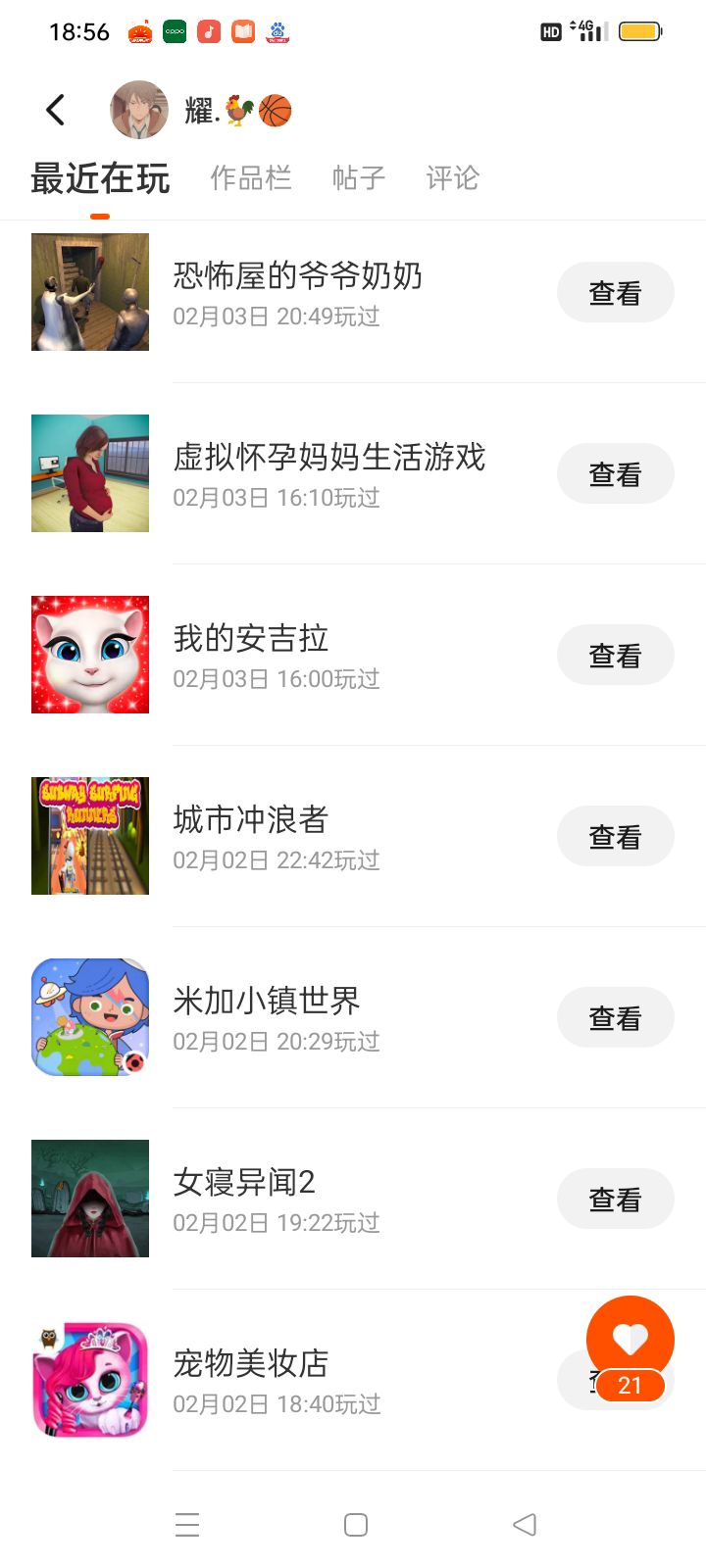View 米加小镇世界 with its 查看 button

pyautogui.click(x=615, y=1017)
